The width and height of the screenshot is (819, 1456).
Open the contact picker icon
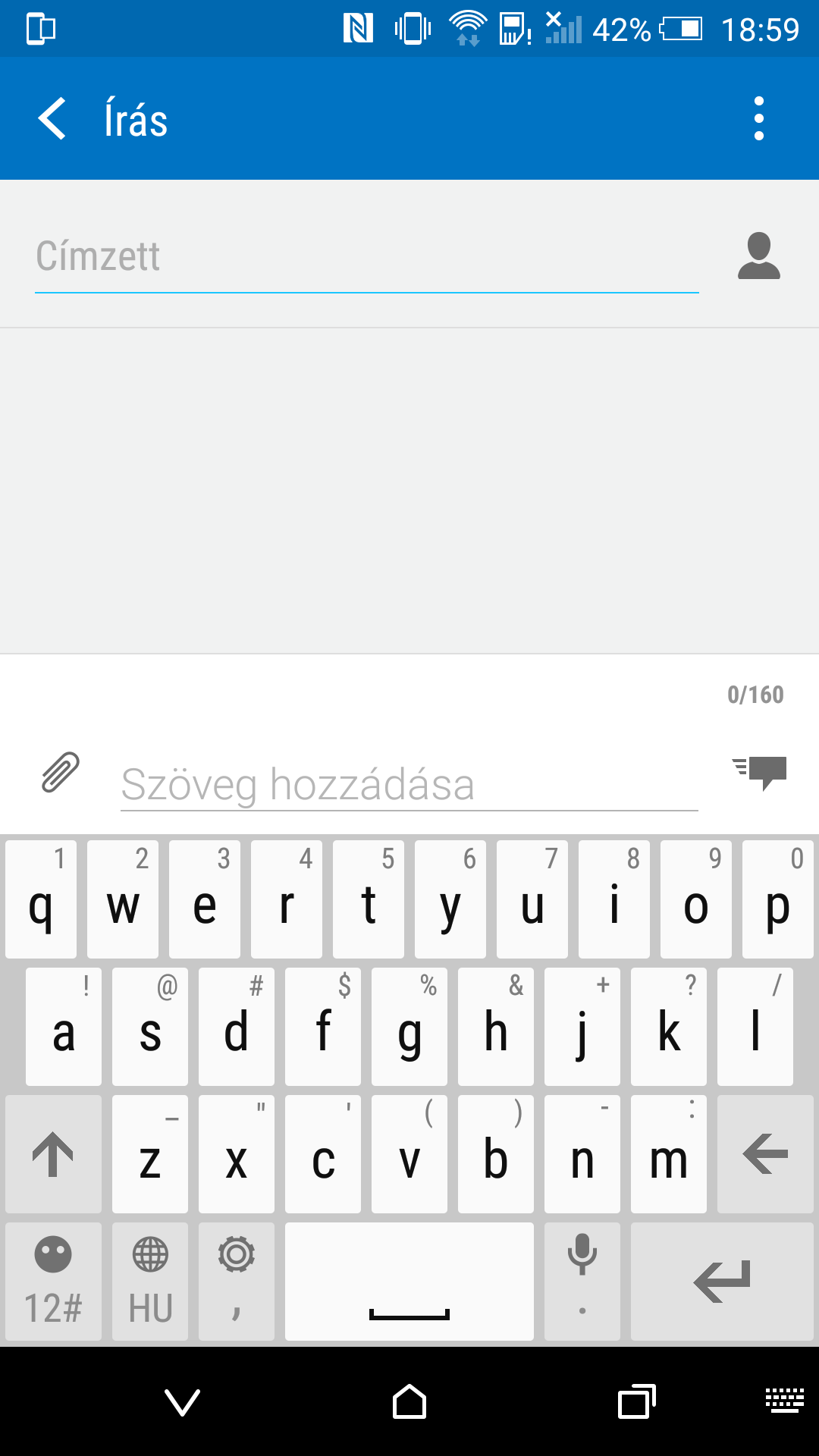[x=758, y=256]
